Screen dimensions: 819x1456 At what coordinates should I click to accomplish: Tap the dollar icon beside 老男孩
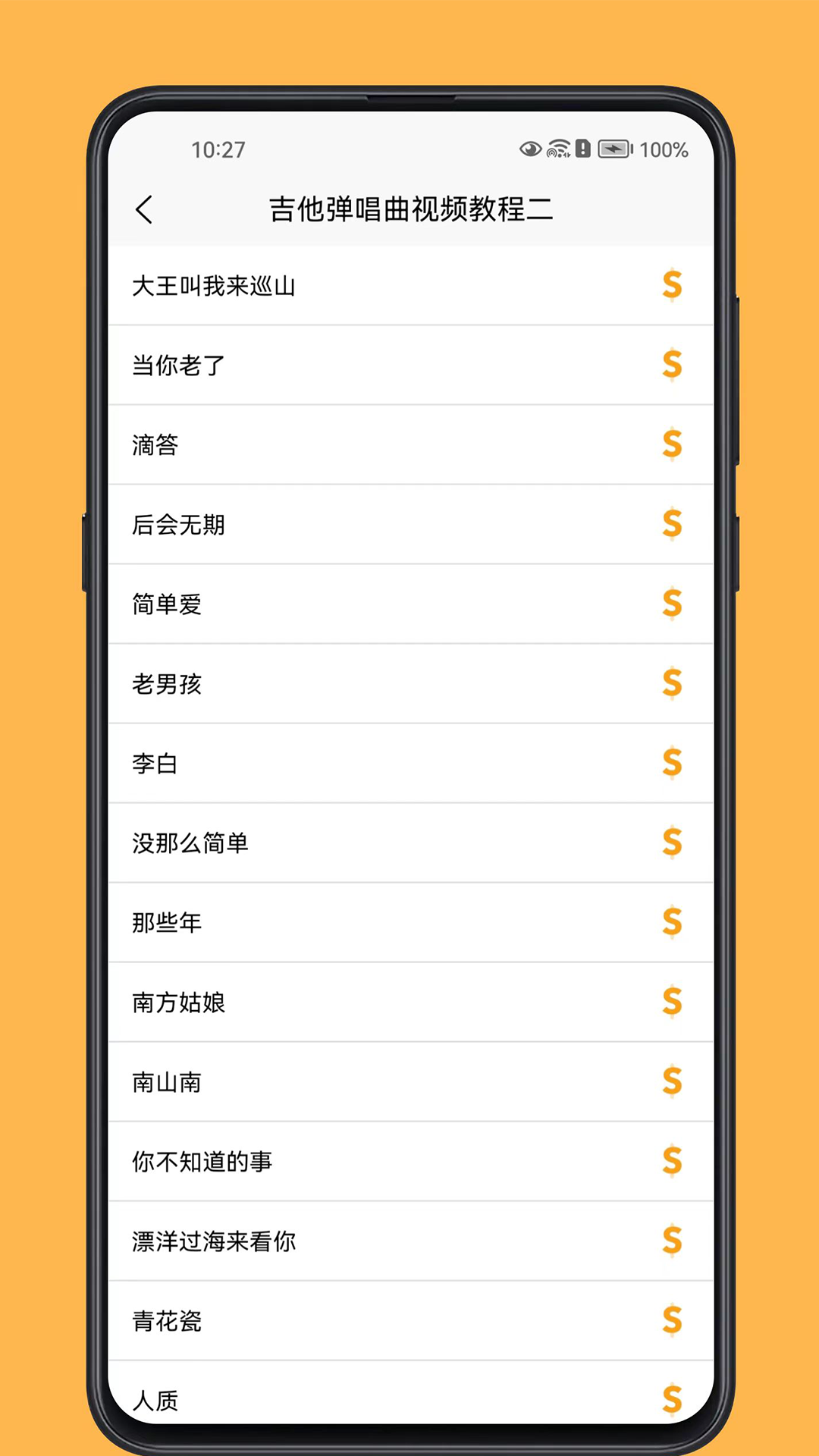point(670,684)
